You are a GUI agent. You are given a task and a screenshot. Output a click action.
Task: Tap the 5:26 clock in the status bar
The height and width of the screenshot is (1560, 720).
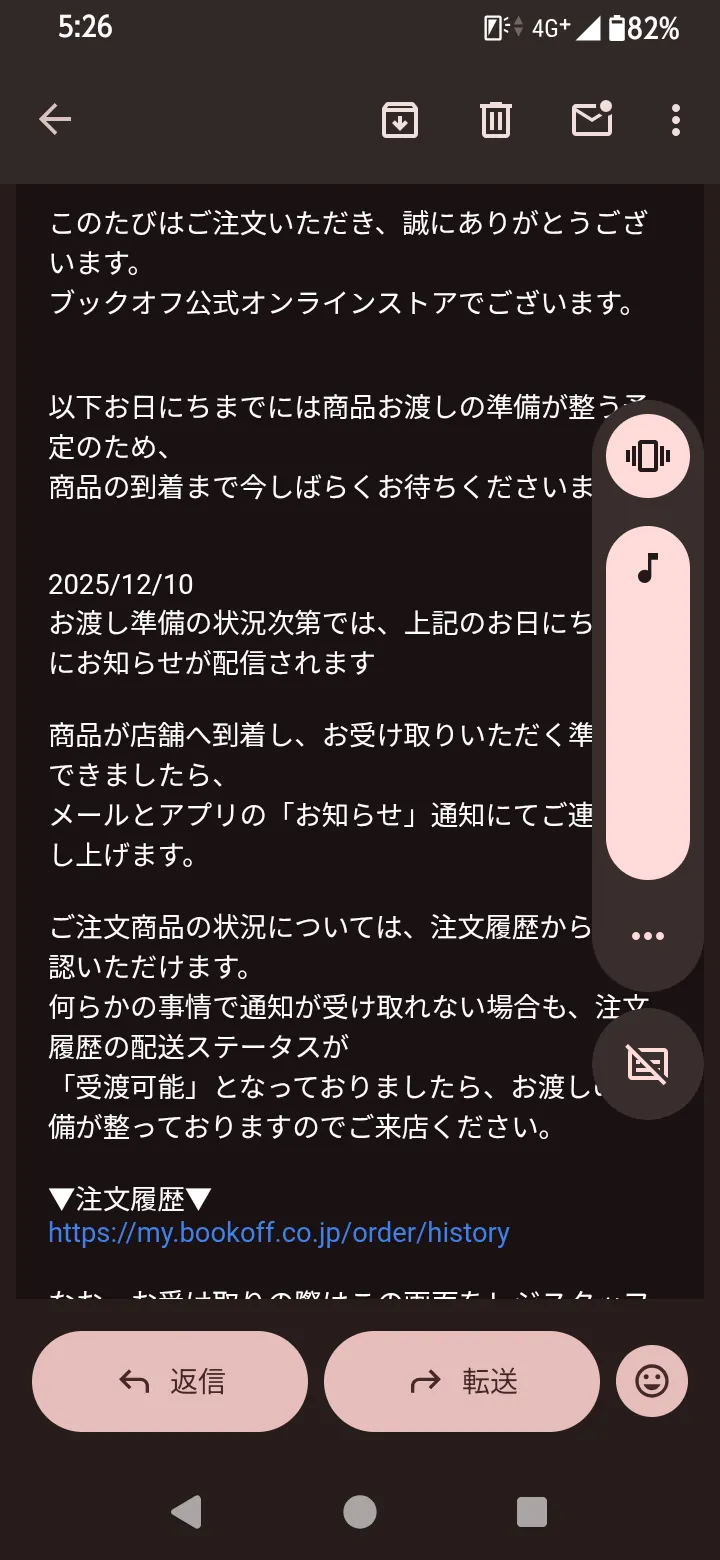point(82,27)
